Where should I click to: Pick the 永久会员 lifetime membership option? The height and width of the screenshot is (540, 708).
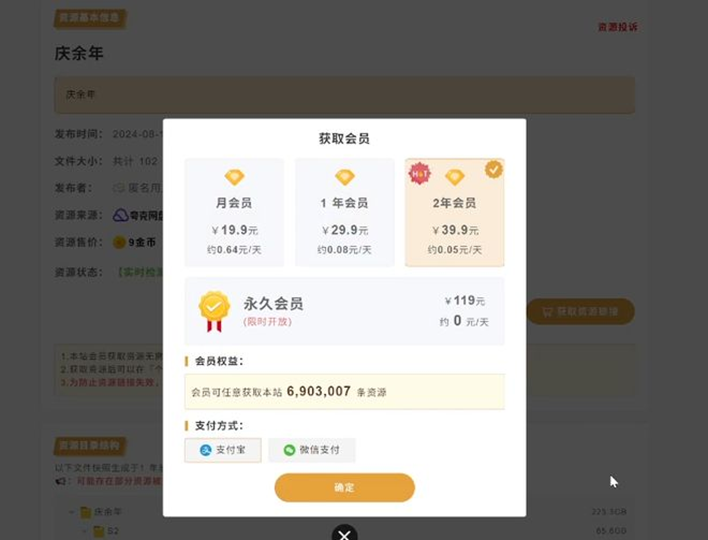344,311
